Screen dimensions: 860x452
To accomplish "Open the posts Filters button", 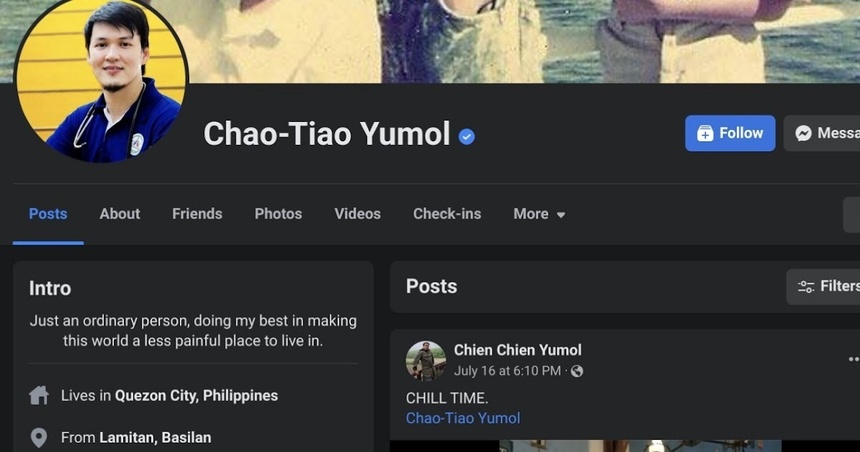I will tap(825, 286).
